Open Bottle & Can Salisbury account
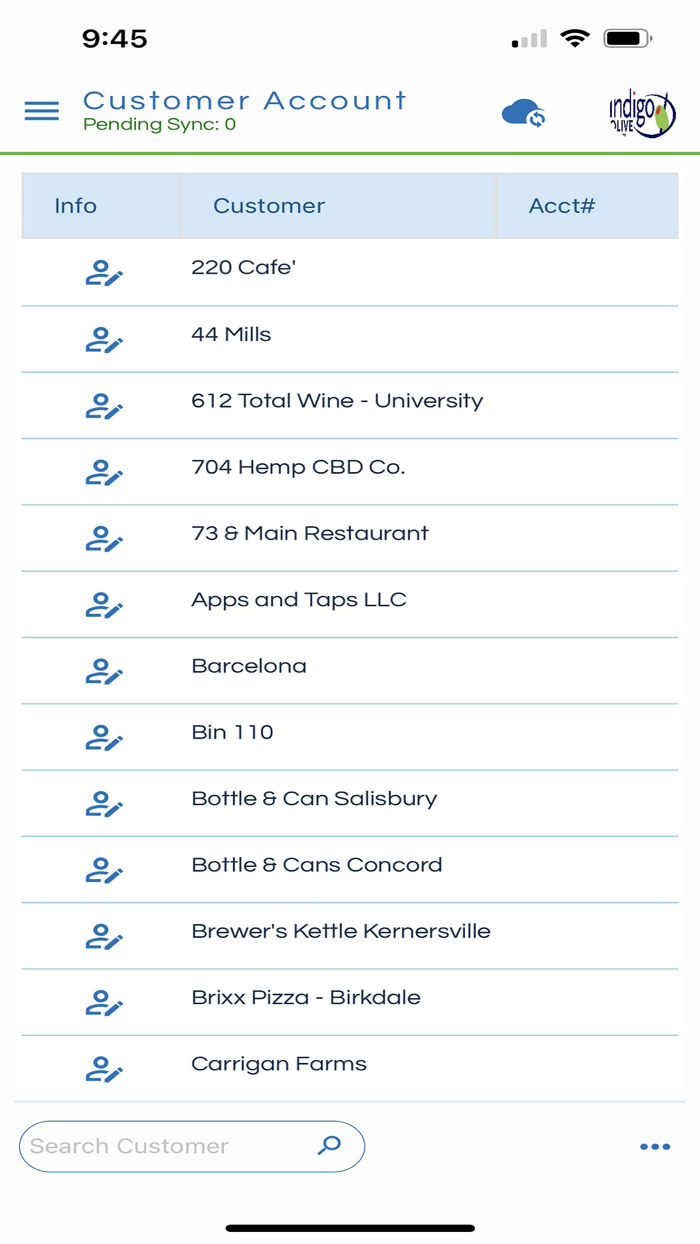Viewport: 700px width, 1244px height. [314, 799]
